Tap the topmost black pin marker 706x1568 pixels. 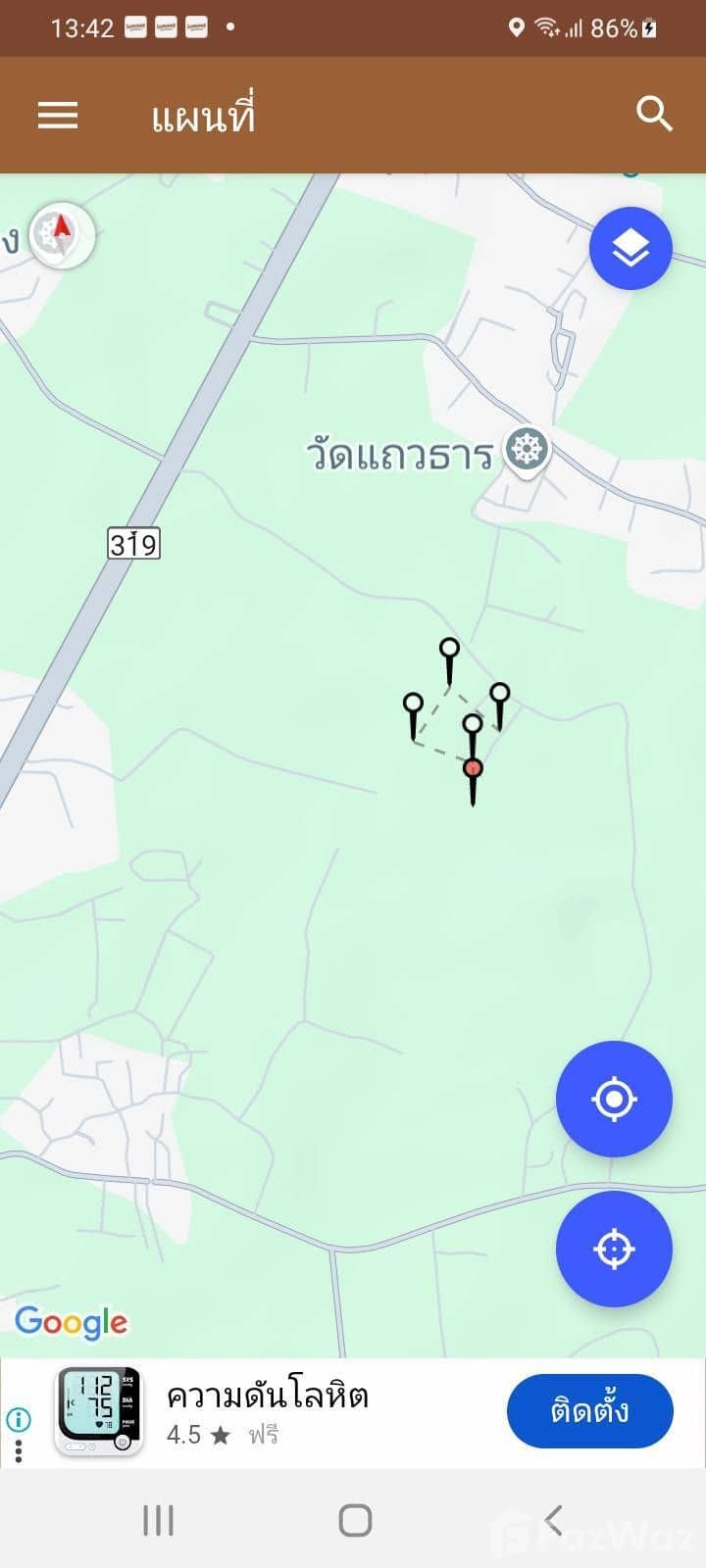click(448, 649)
